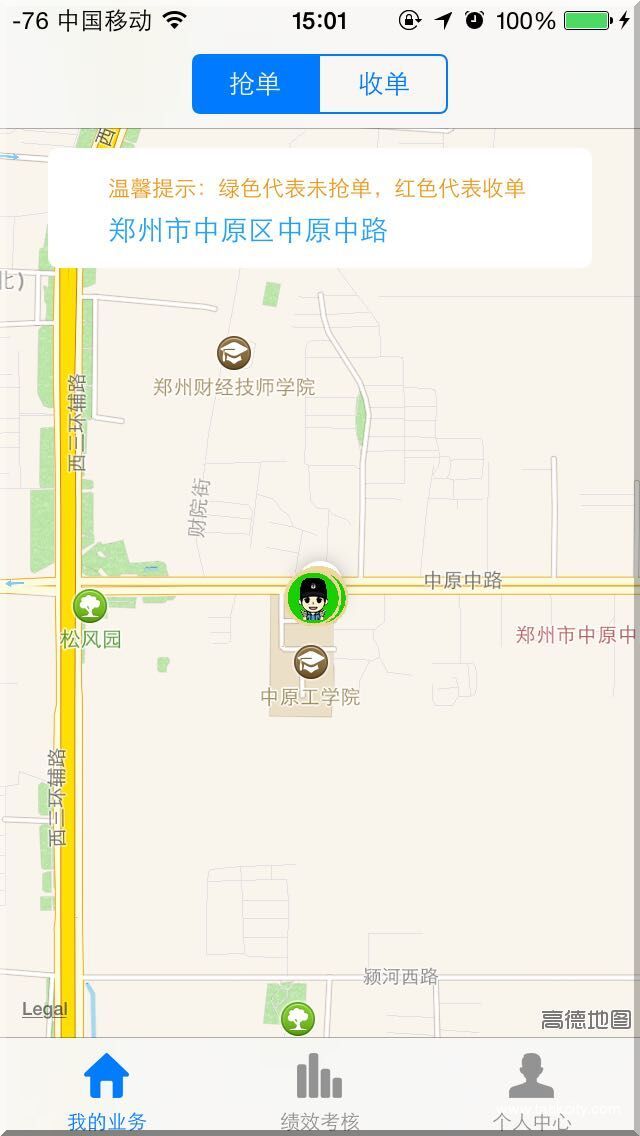The image size is (640, 1136).
Task: Open the 我的业务 tab
Action: (x=107, y=1090)
